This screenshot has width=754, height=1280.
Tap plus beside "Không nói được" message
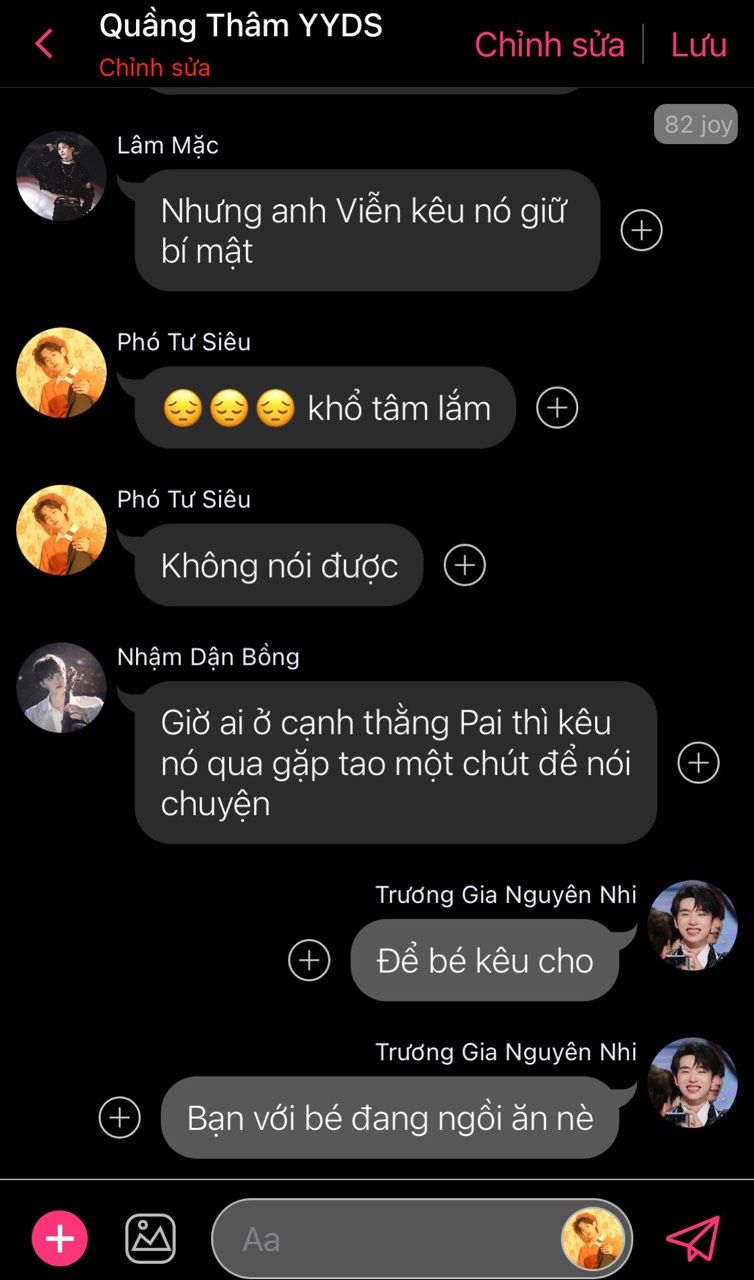[x=464, y=565]
